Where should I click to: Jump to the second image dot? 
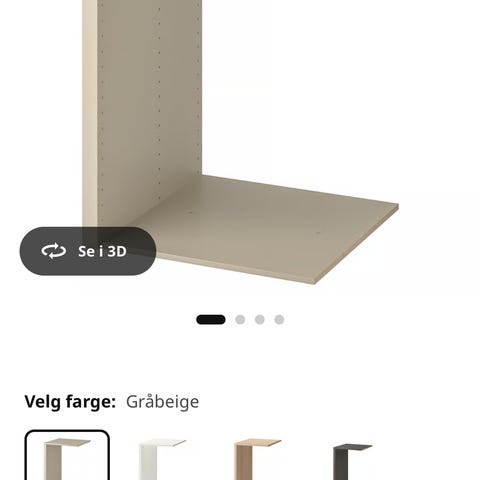click(x=240, y=320)
